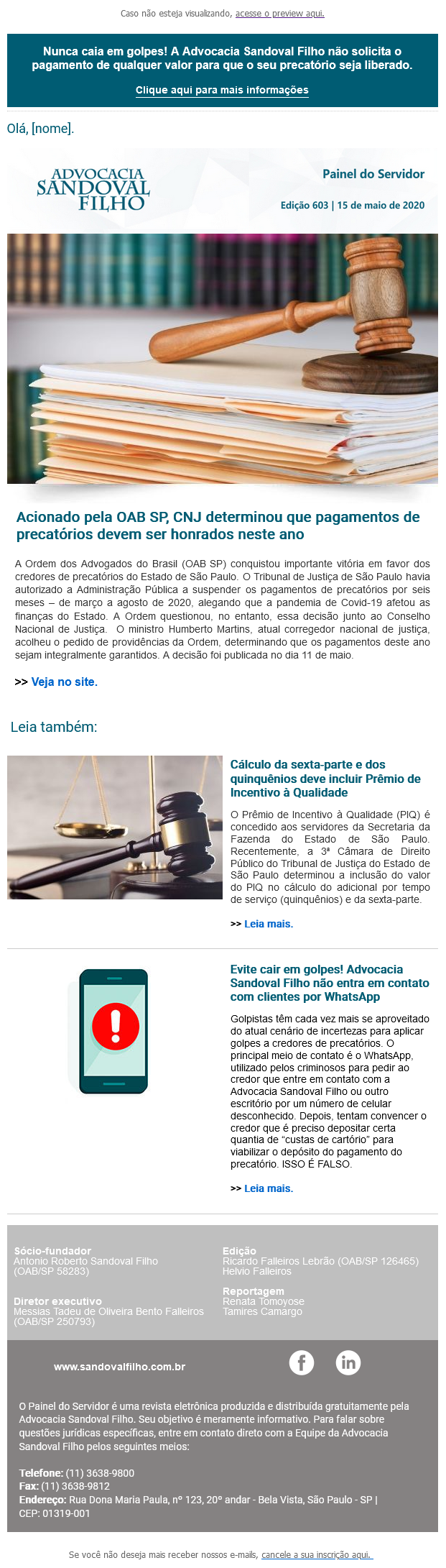Open the gavel and folders main image
The image size is (446, 1568).
(223, 358)
